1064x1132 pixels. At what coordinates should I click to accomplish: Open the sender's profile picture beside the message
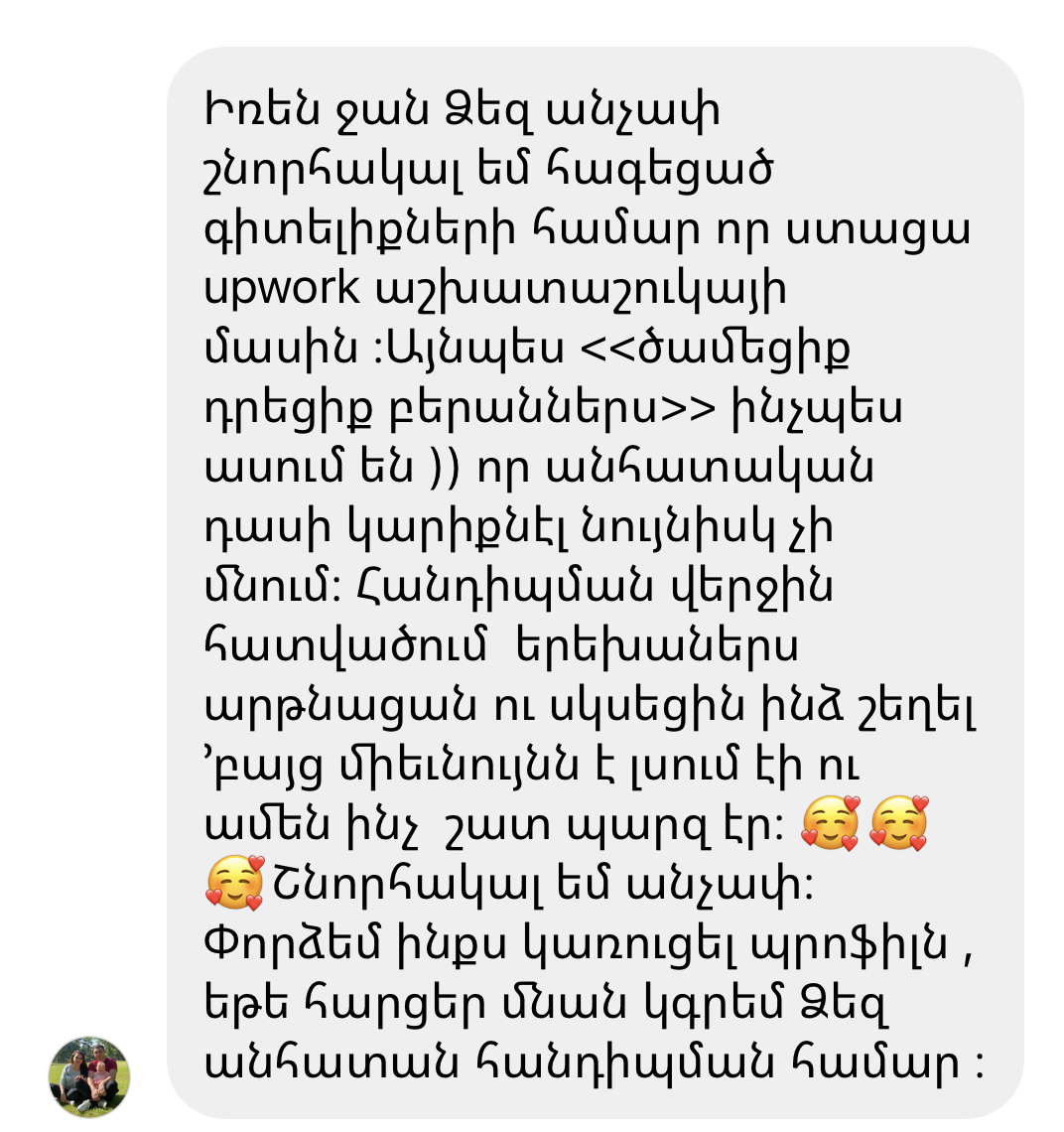point(90,1077)
